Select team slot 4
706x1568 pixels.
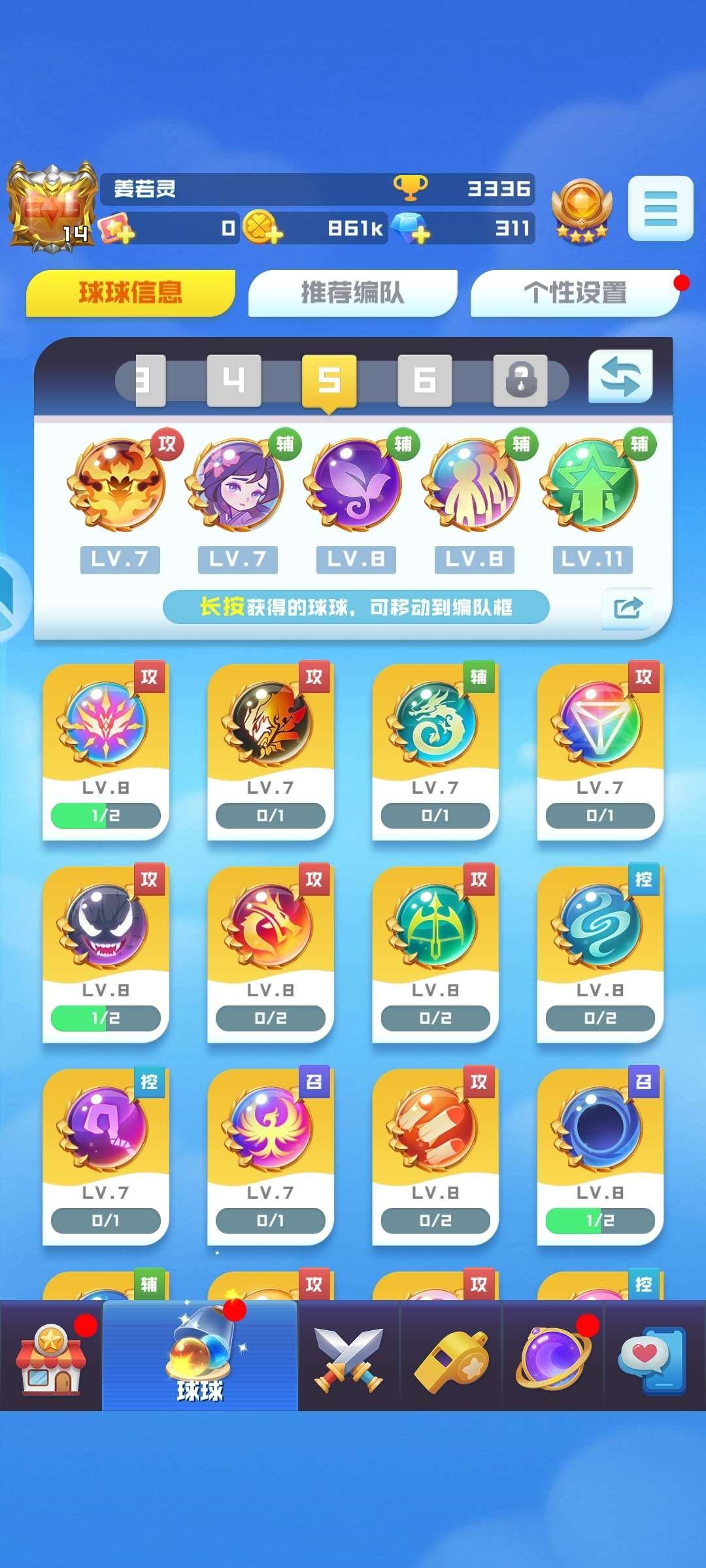[x=233, y=380]
